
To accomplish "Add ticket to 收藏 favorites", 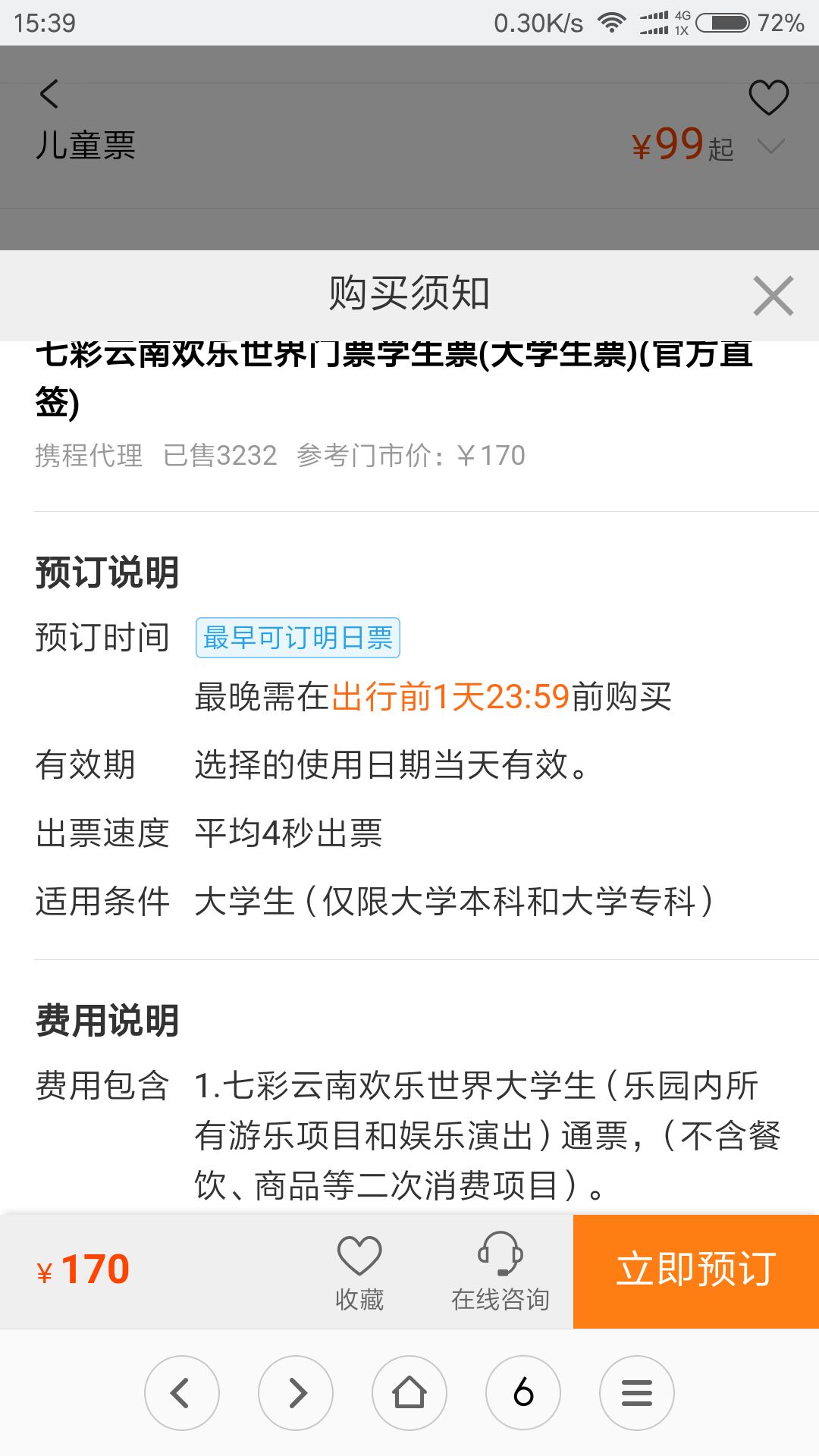I will 359,1271.
